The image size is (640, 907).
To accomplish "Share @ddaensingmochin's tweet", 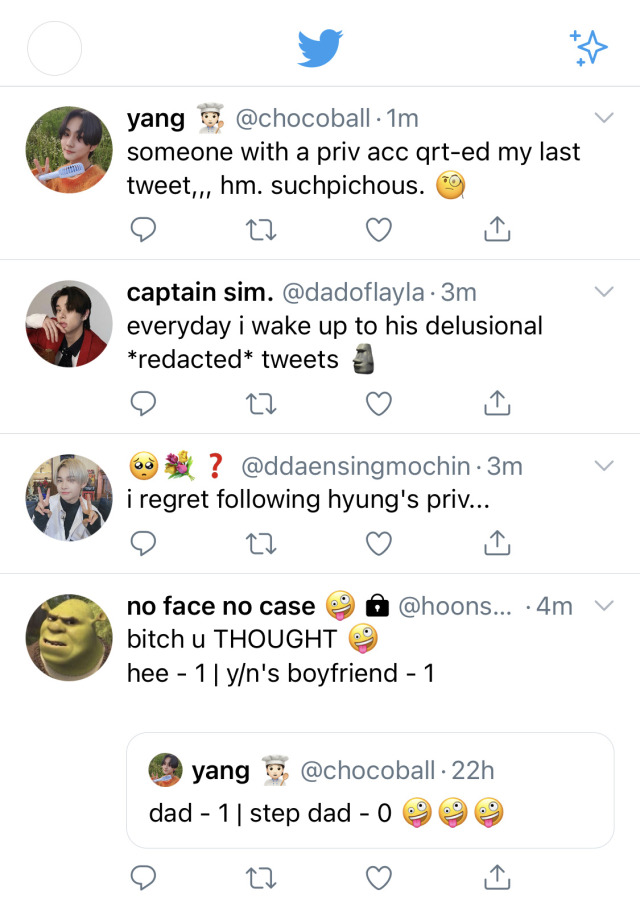I will 496,543.
